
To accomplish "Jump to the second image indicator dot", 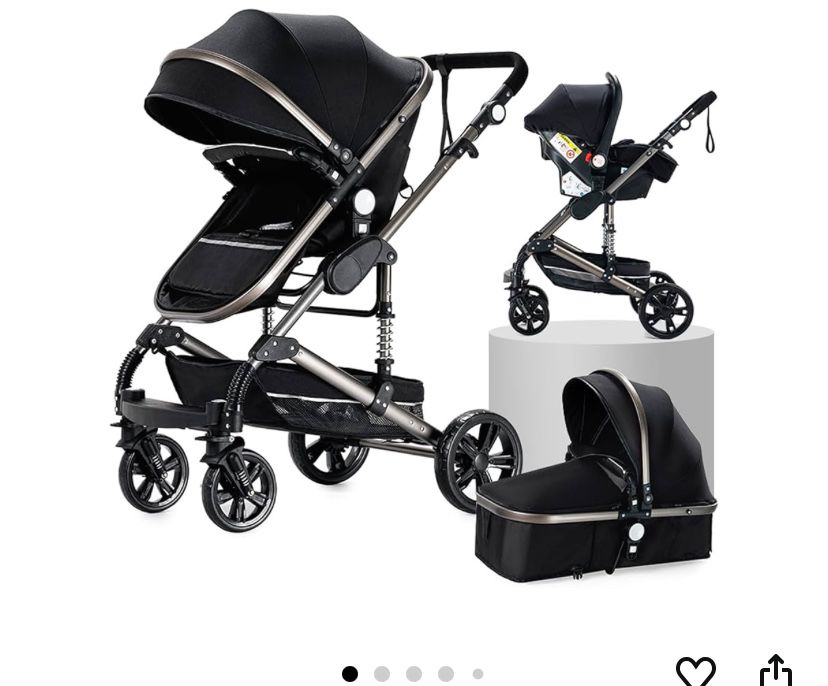I will 382,674.
